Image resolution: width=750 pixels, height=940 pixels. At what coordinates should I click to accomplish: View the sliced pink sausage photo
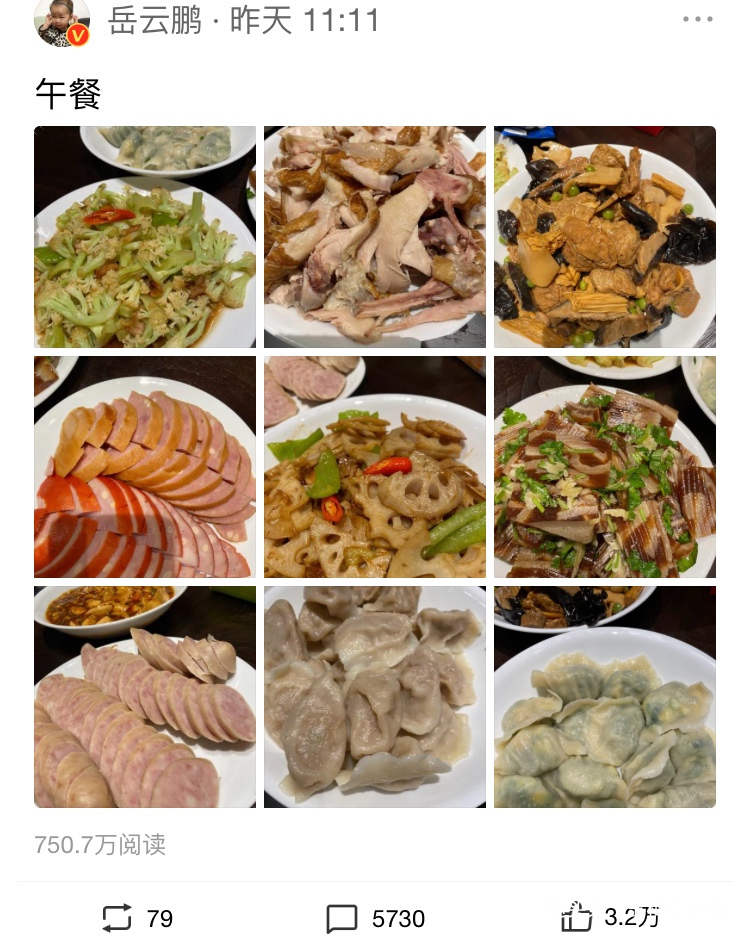(x=145, y=697)
